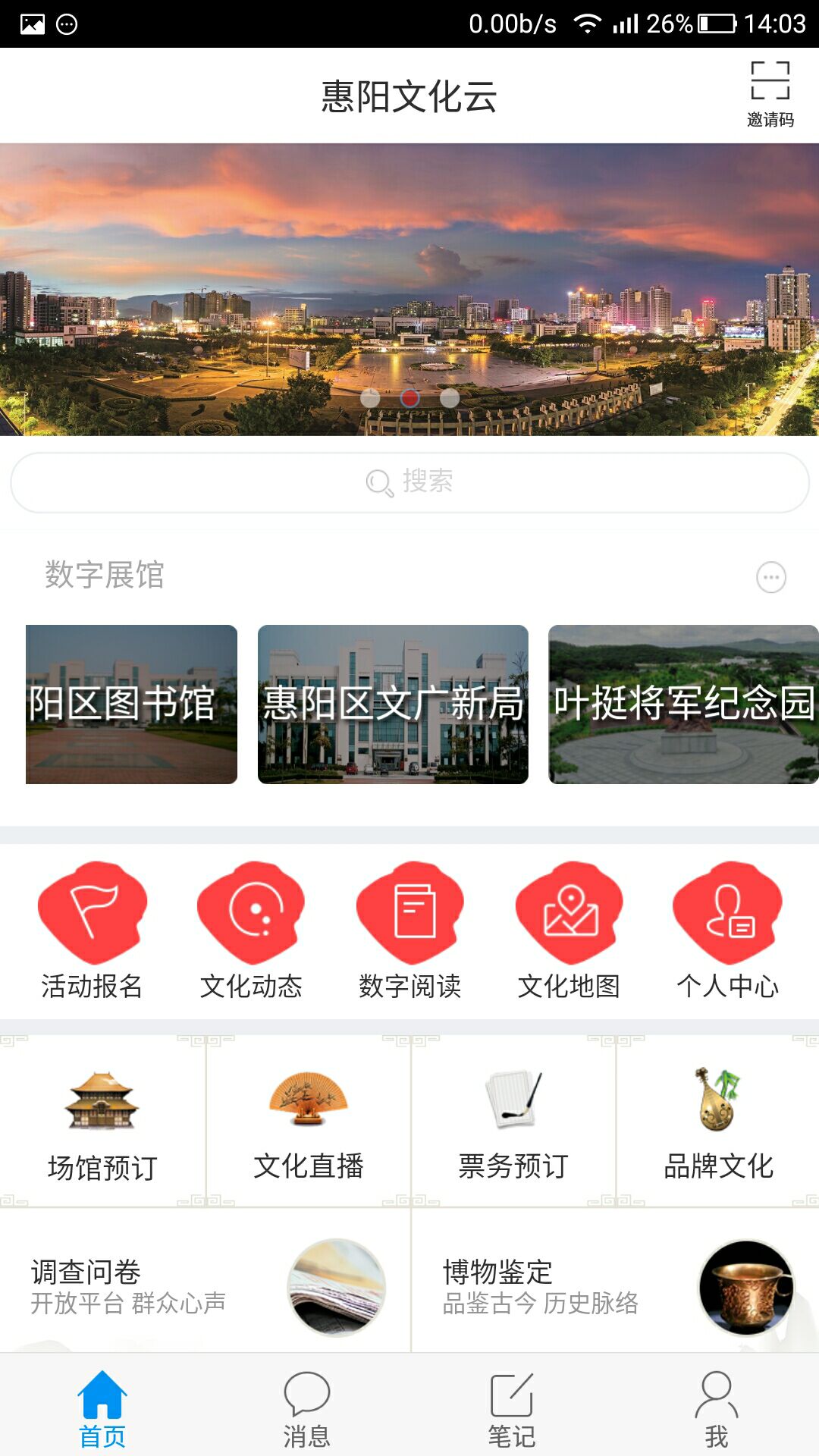Screen dimensions: 819x1456
Task: Open the 叶挺将军纪念园 exhibition card
Action: pyautogui.click(x=682, y=704)
